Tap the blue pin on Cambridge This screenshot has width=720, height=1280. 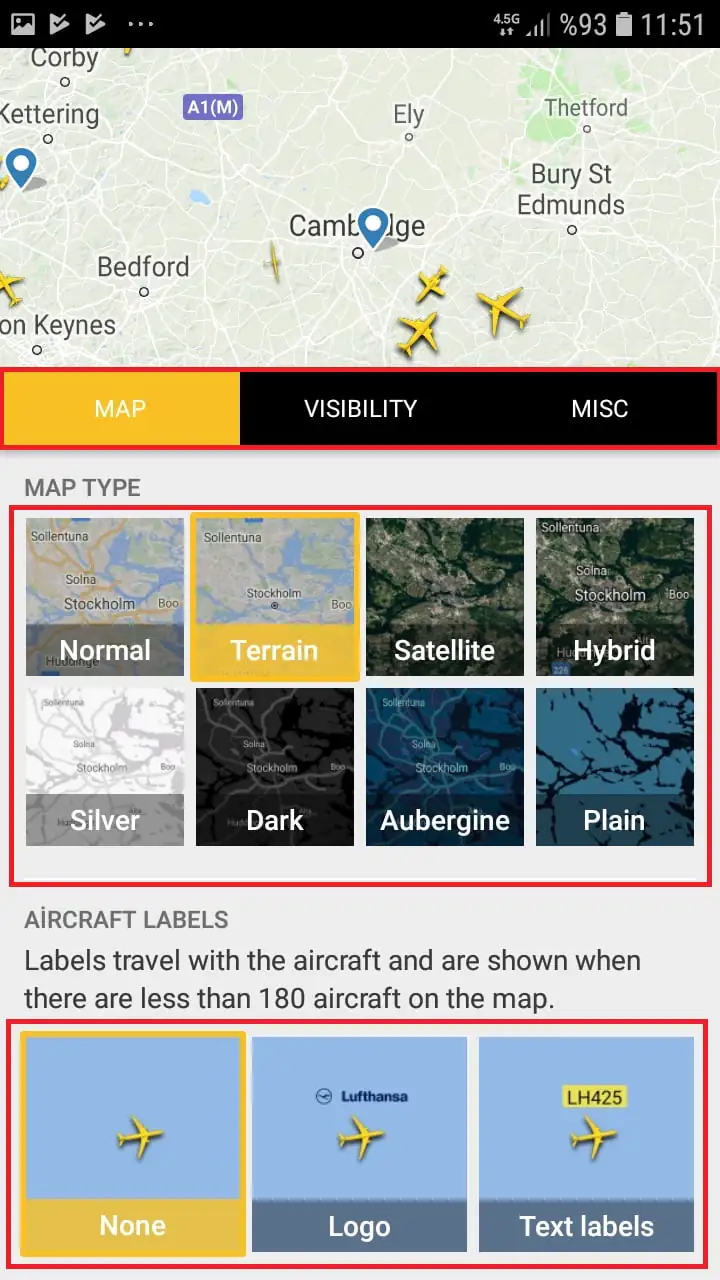click(x=373, y=226)
